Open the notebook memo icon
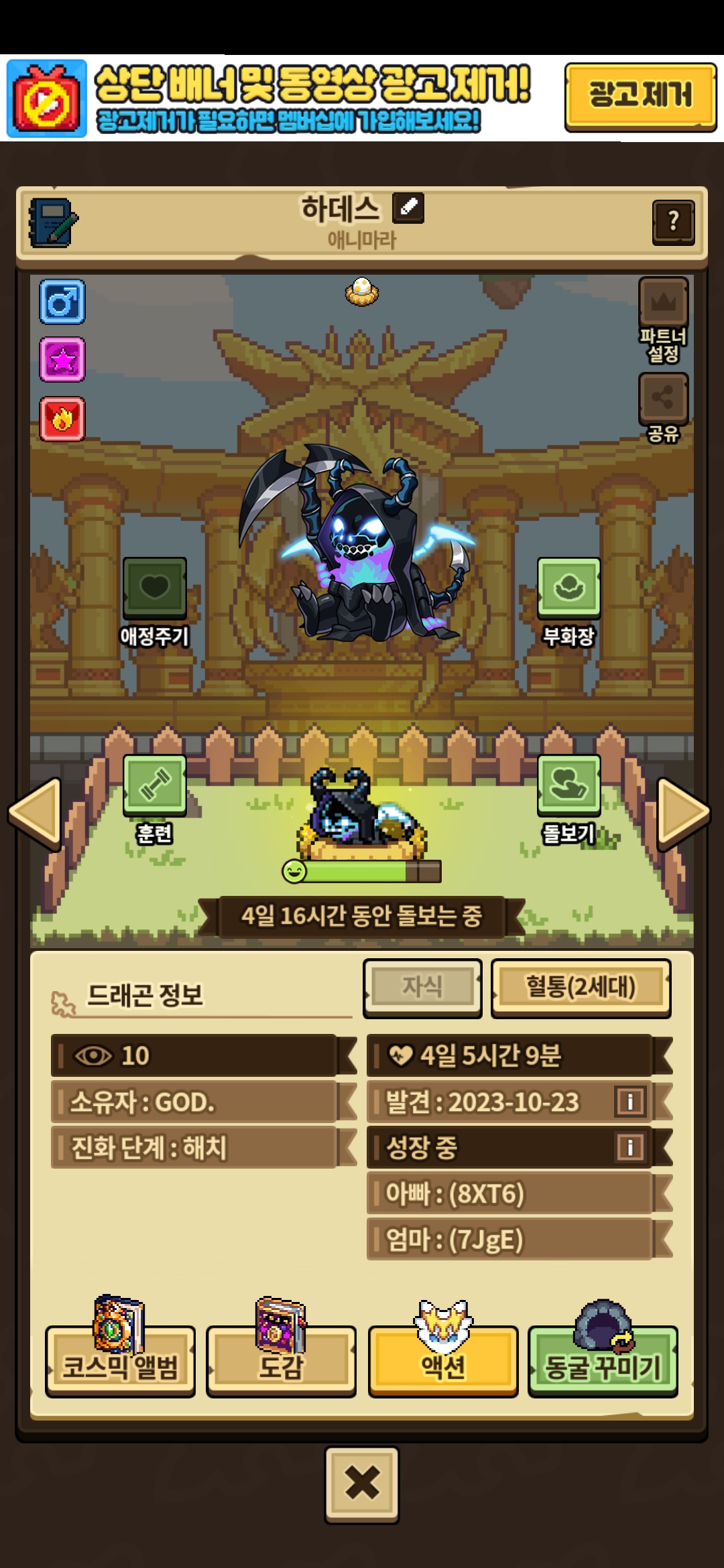This screenshot has height=1568, width=724. click(53, 222)
